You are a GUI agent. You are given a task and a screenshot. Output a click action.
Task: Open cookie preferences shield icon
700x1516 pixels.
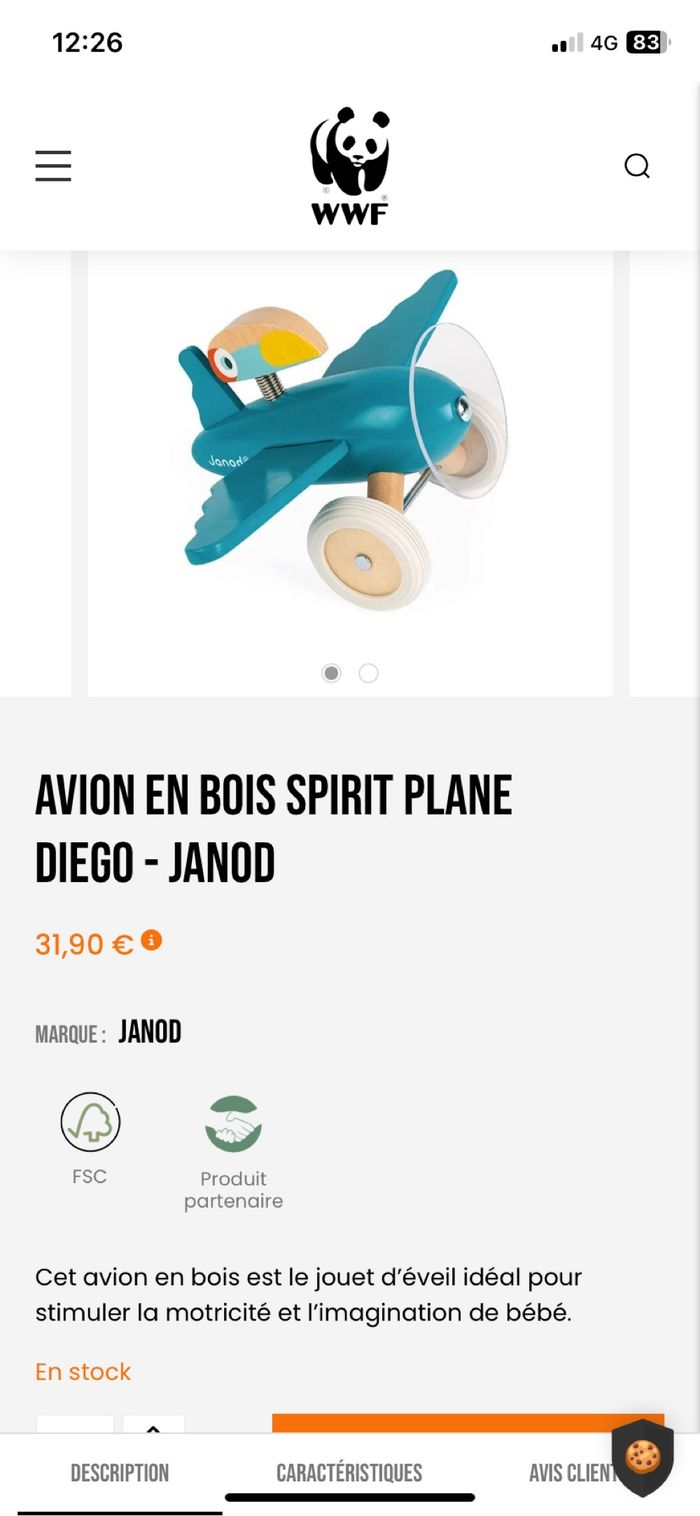642,1458
